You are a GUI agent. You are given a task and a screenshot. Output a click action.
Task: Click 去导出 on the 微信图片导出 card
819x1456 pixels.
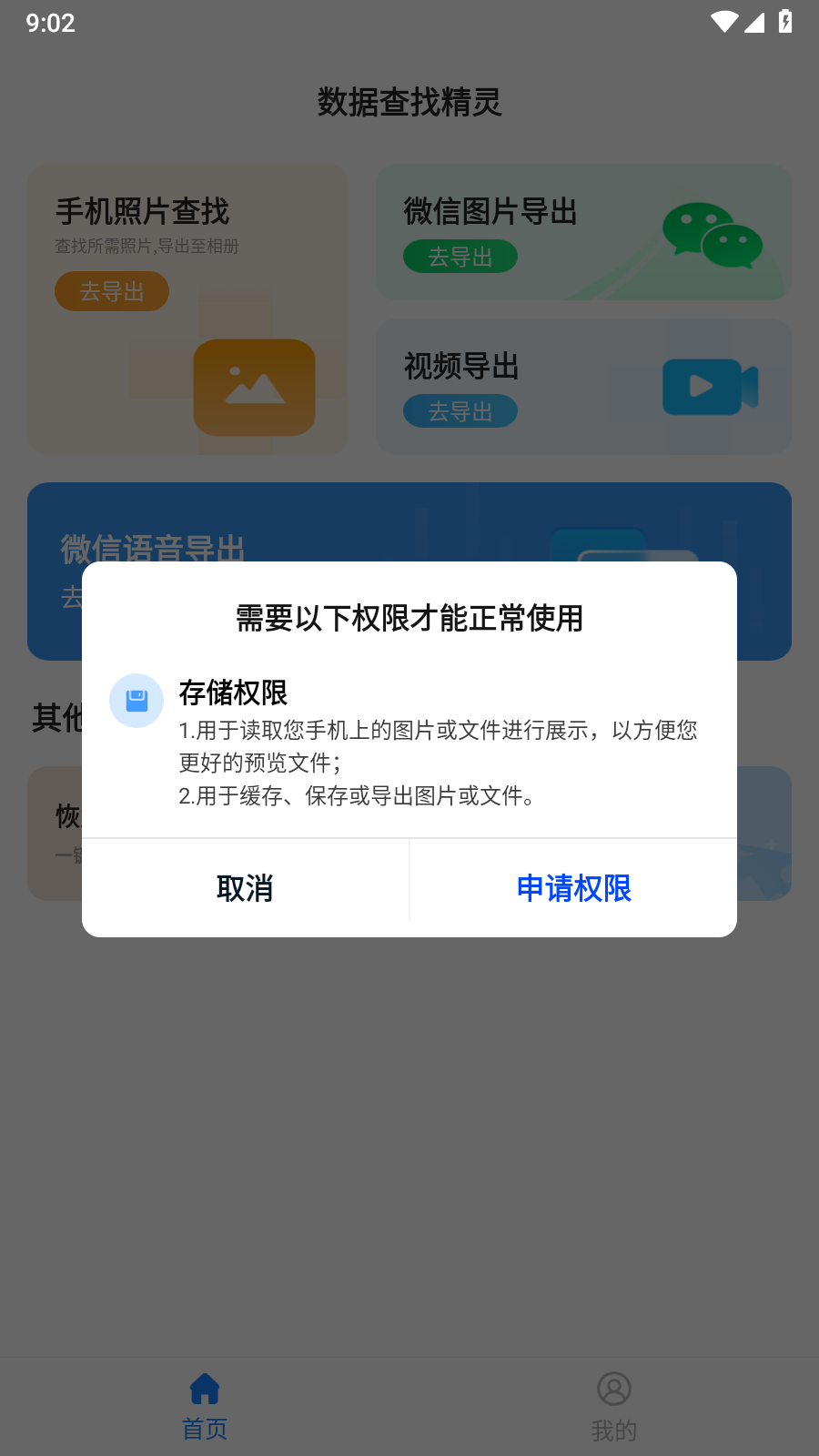click(x=460, y=257)
